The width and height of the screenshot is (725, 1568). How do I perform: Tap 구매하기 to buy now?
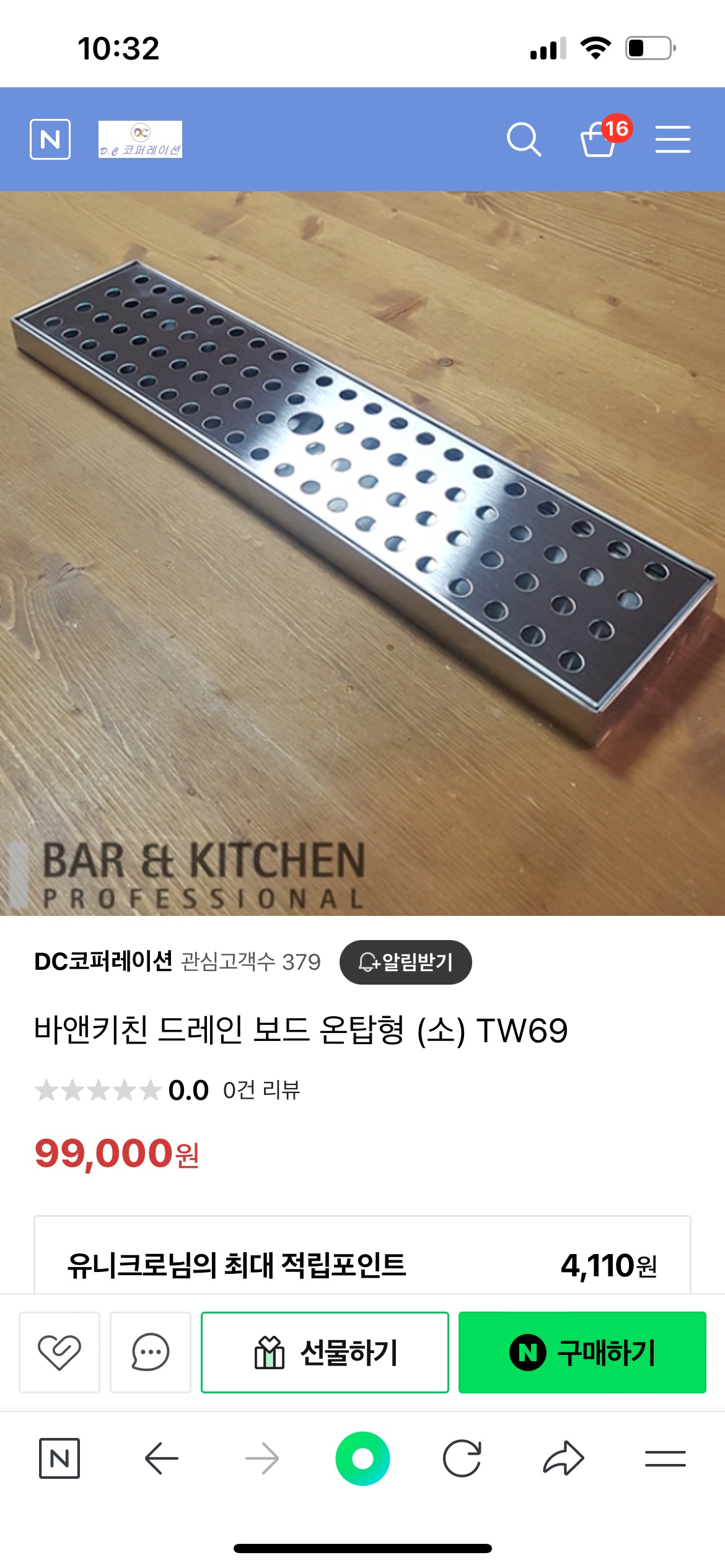582,1352
